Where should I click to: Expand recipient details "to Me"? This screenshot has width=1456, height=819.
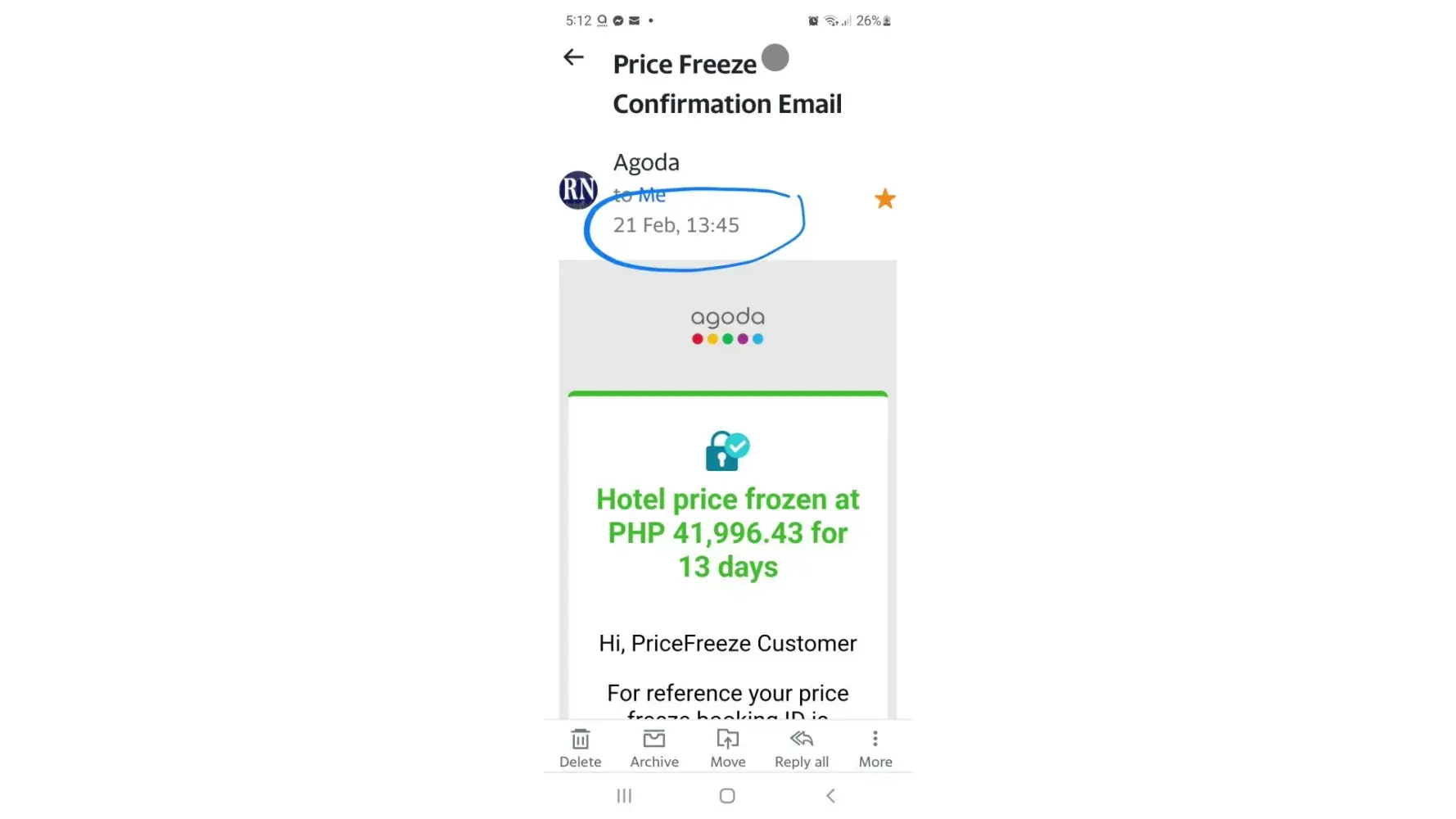pos(640,195)
